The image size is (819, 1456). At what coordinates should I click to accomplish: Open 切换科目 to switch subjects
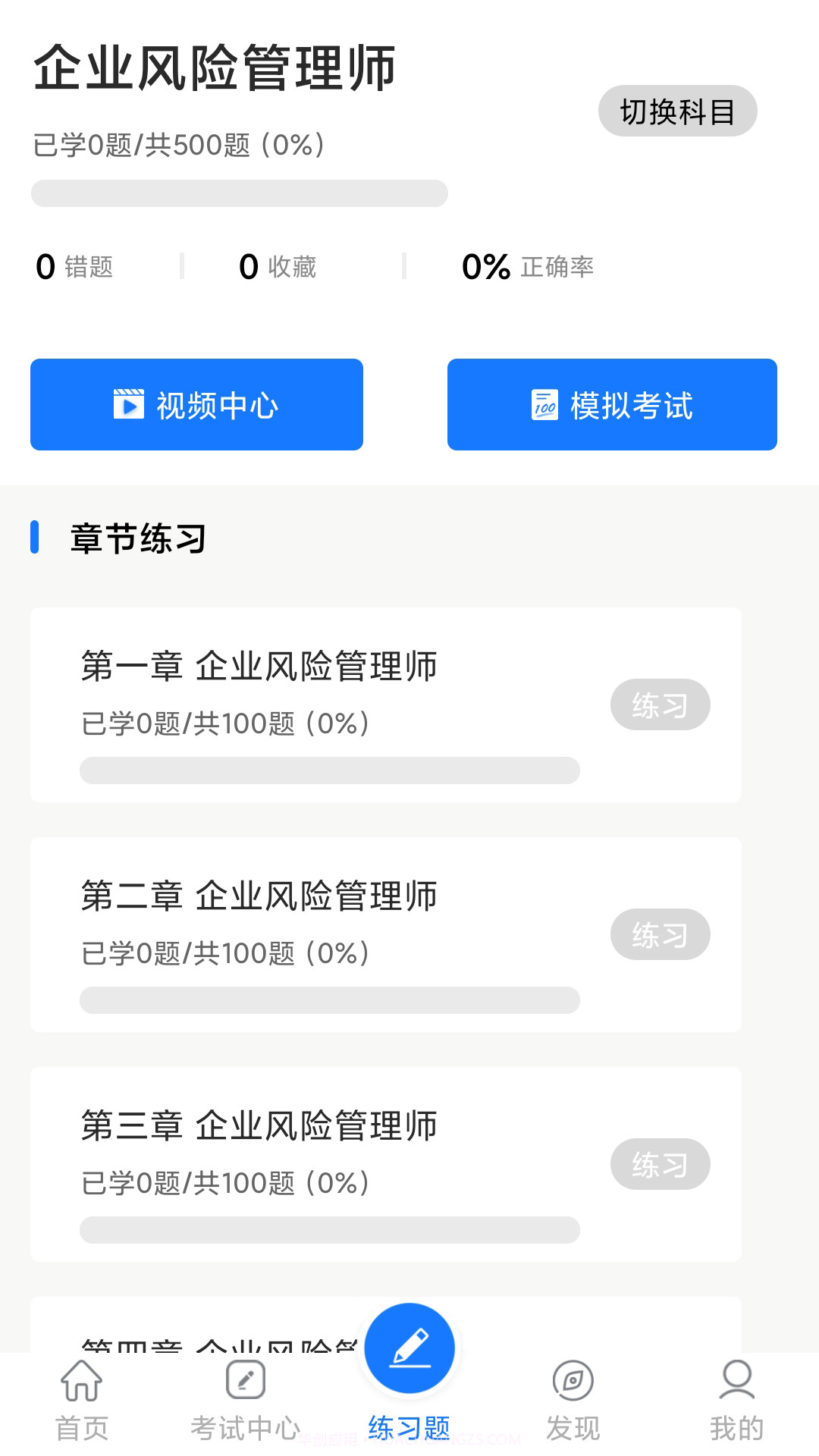(x=677, y=110)
